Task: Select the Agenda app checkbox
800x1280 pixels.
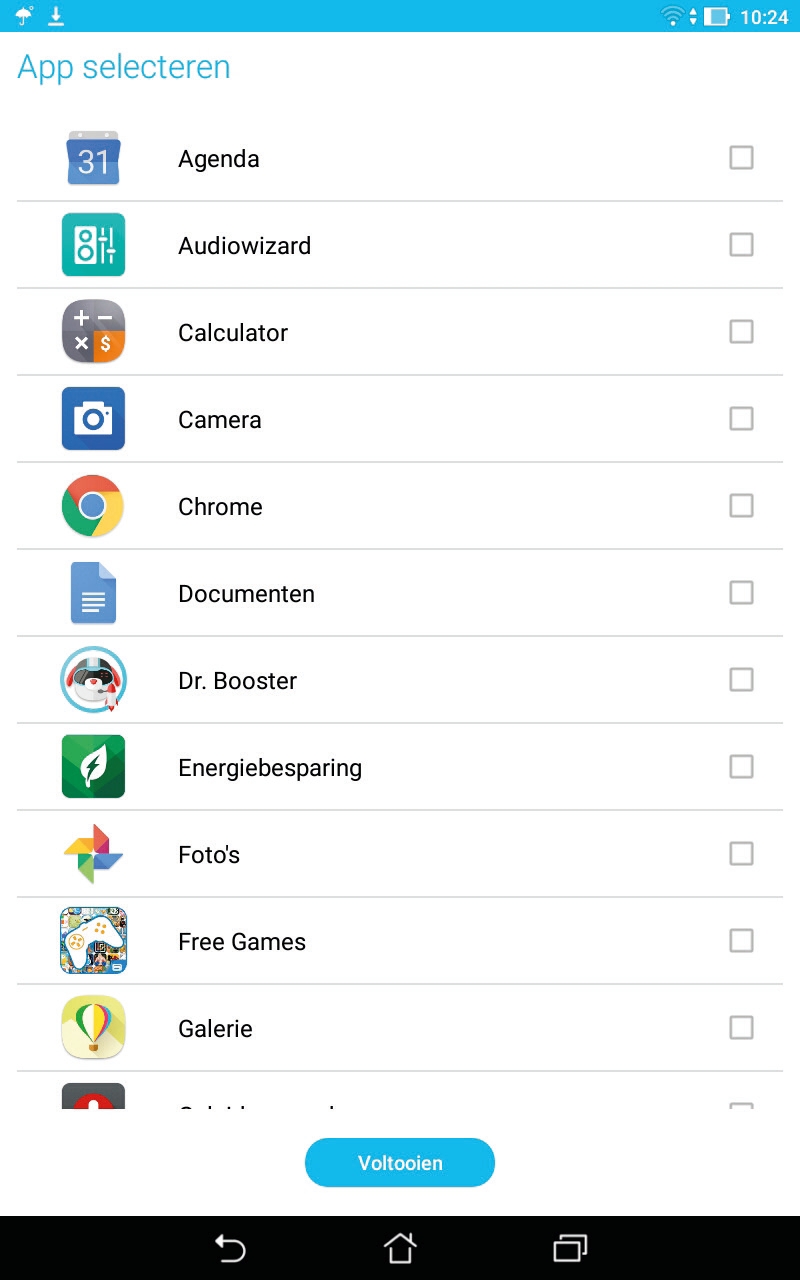Action: [x=741, y=158]
